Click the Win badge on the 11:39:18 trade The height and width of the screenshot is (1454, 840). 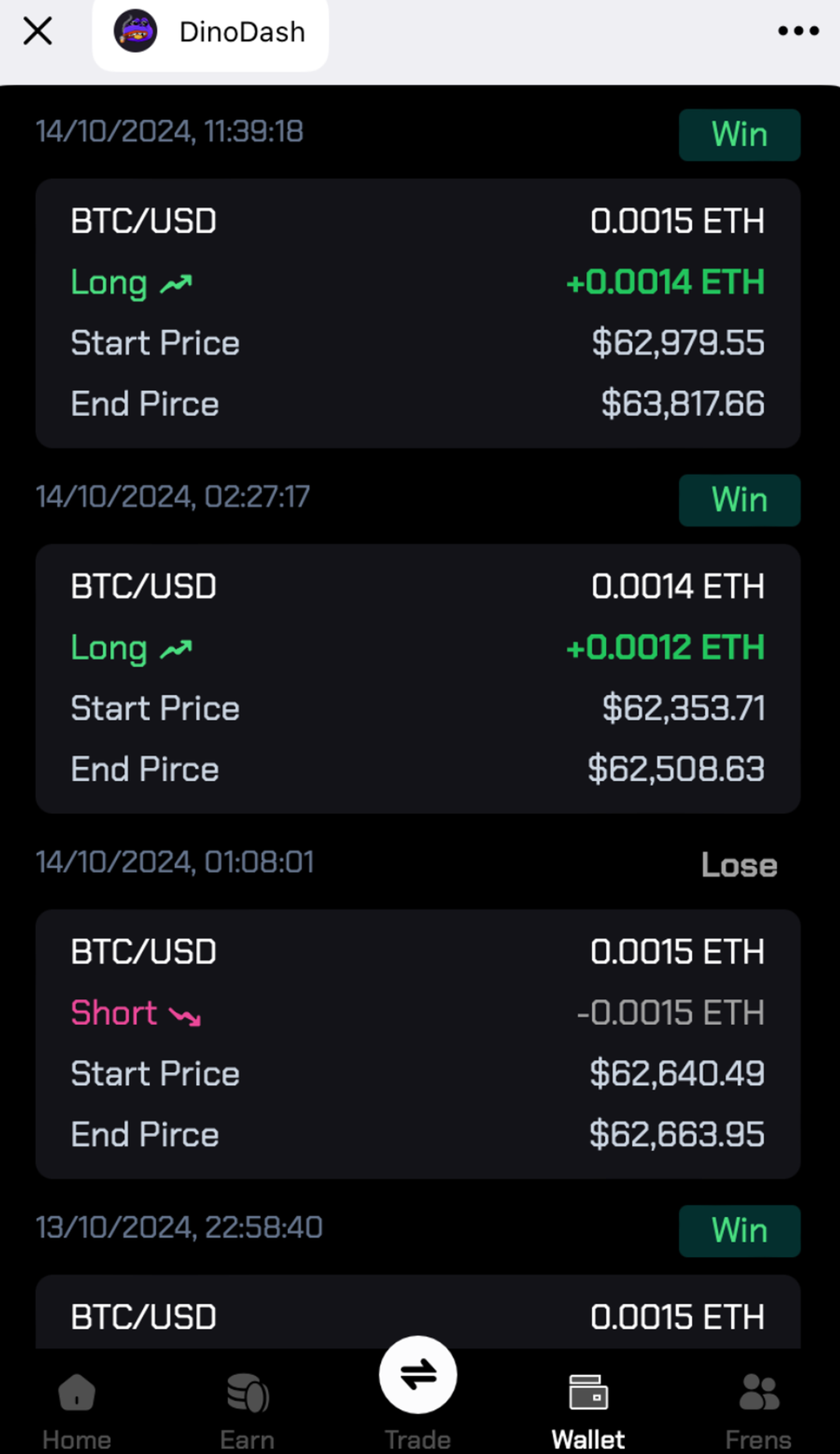pos(740,135)
